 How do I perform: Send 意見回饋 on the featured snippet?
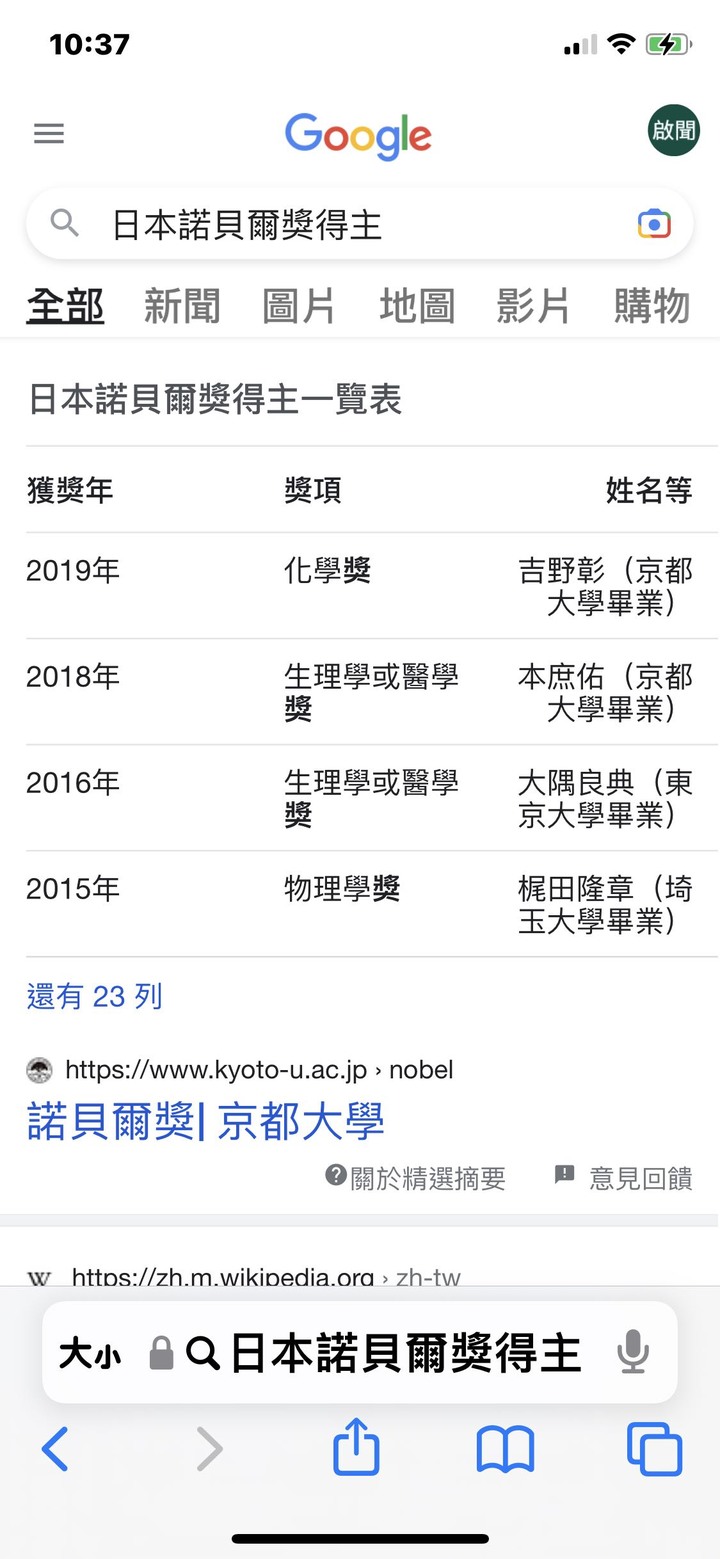pos(624,1178)
